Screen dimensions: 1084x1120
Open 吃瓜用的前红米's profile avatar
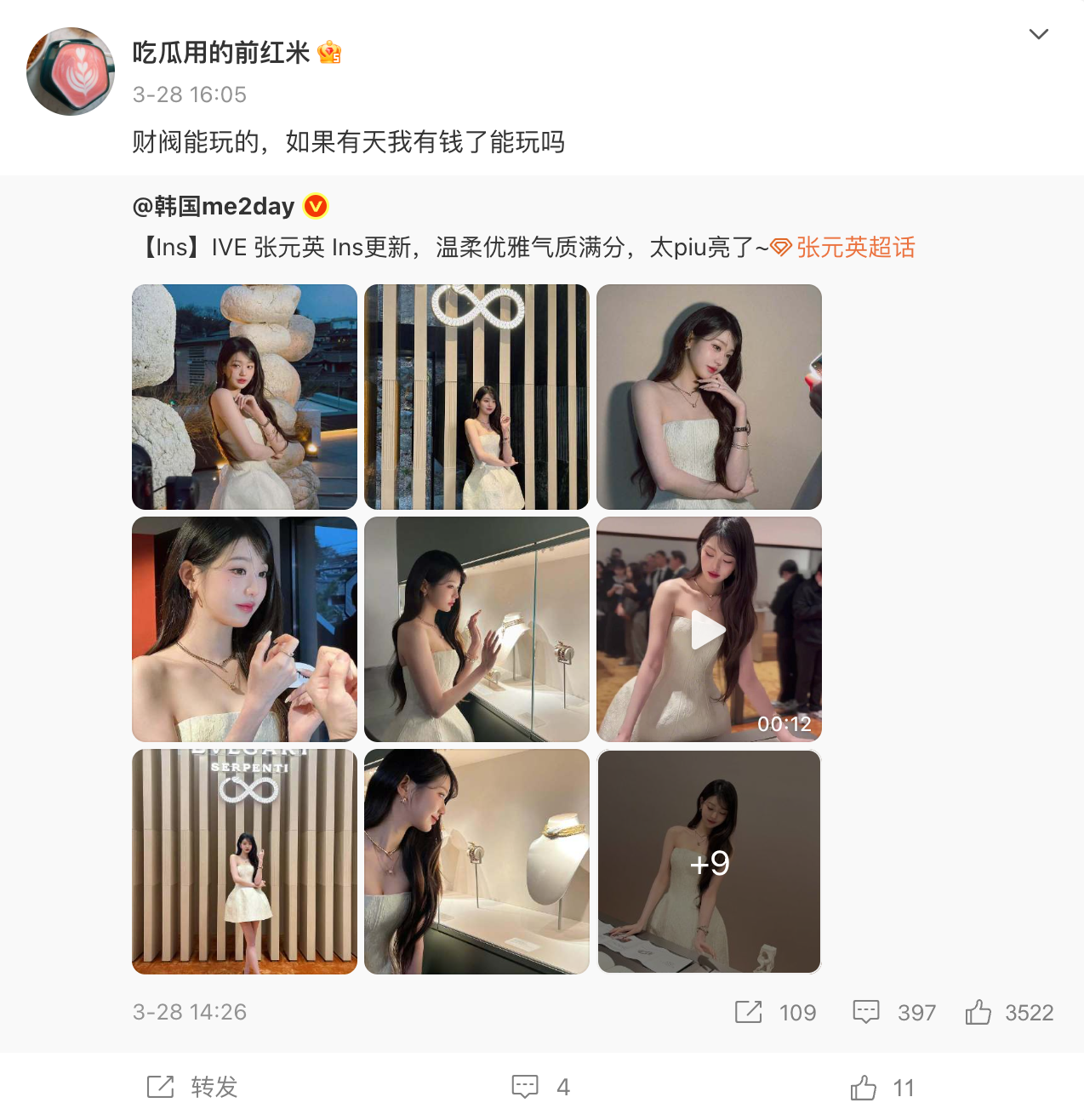71,71
